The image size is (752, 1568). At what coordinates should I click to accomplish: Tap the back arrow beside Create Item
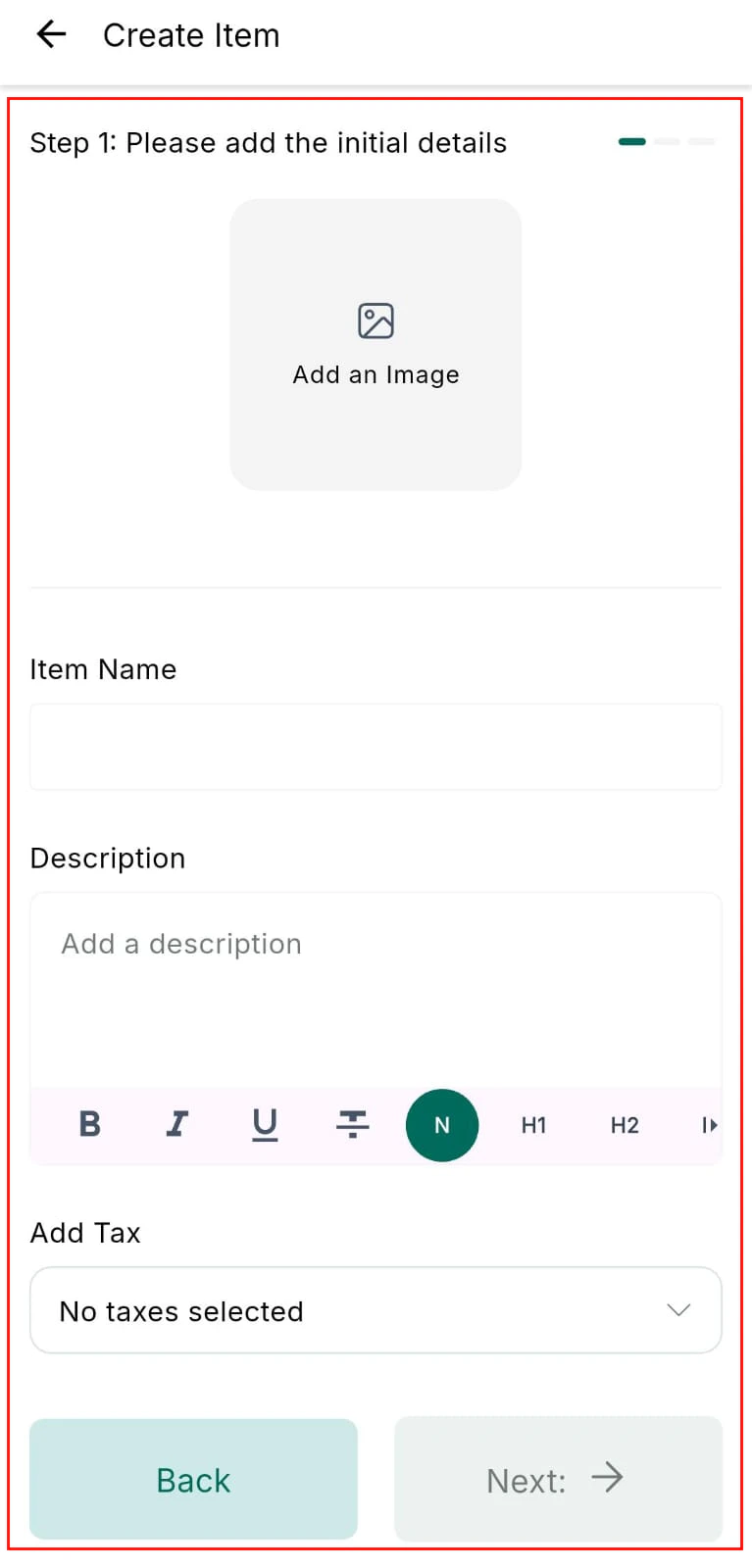click(x=49, y=34)
